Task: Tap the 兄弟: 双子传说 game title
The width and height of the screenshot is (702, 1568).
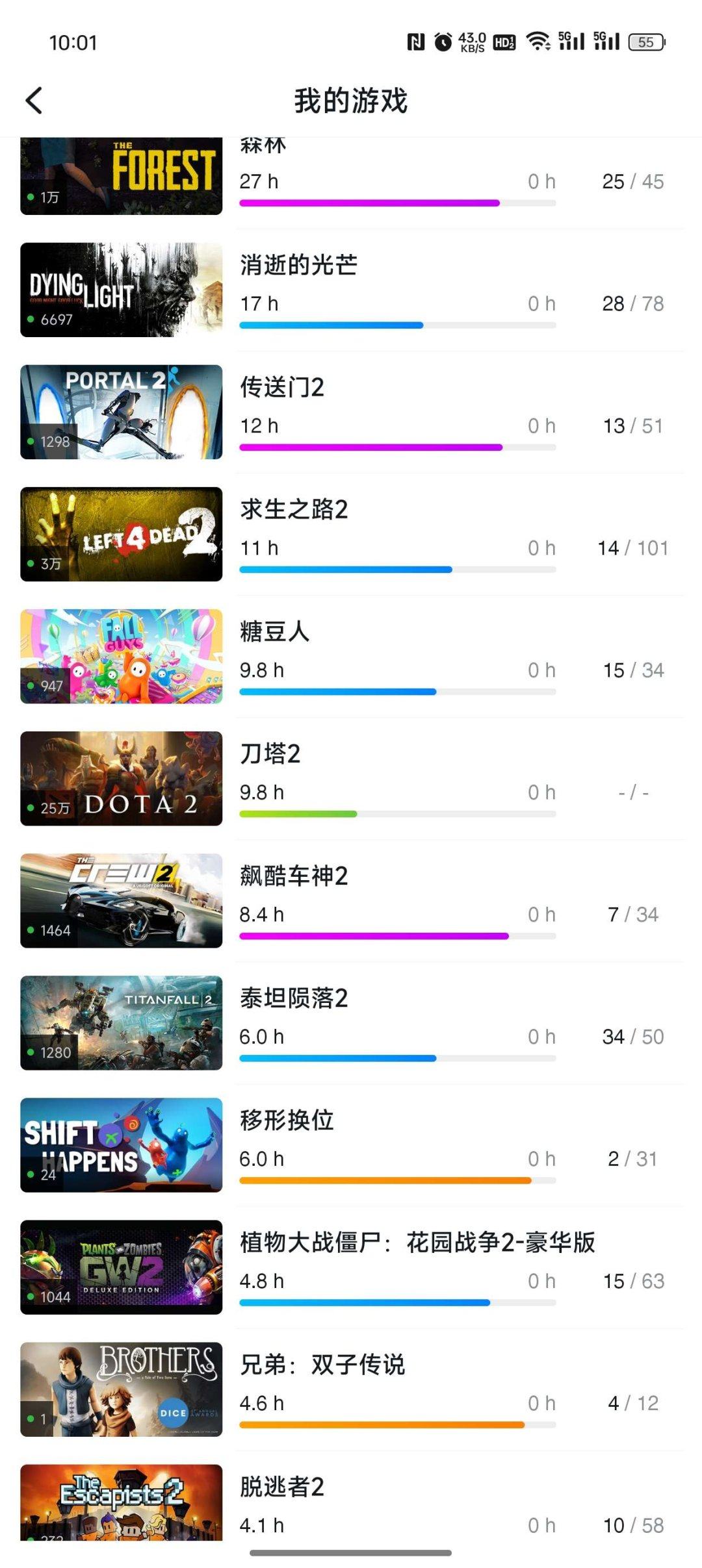Action: click(x=322, y=1366)
